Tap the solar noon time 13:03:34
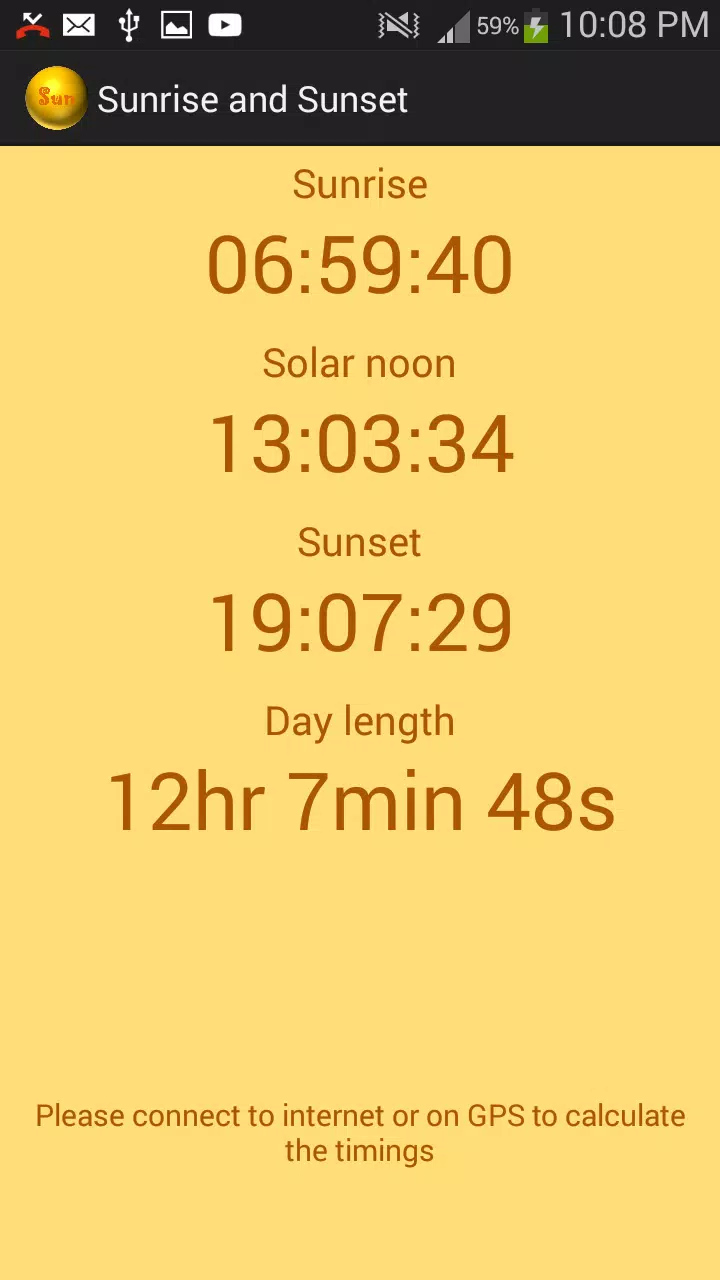The height and width of the screenshot is (1280, 720). (x=361, y=442)
